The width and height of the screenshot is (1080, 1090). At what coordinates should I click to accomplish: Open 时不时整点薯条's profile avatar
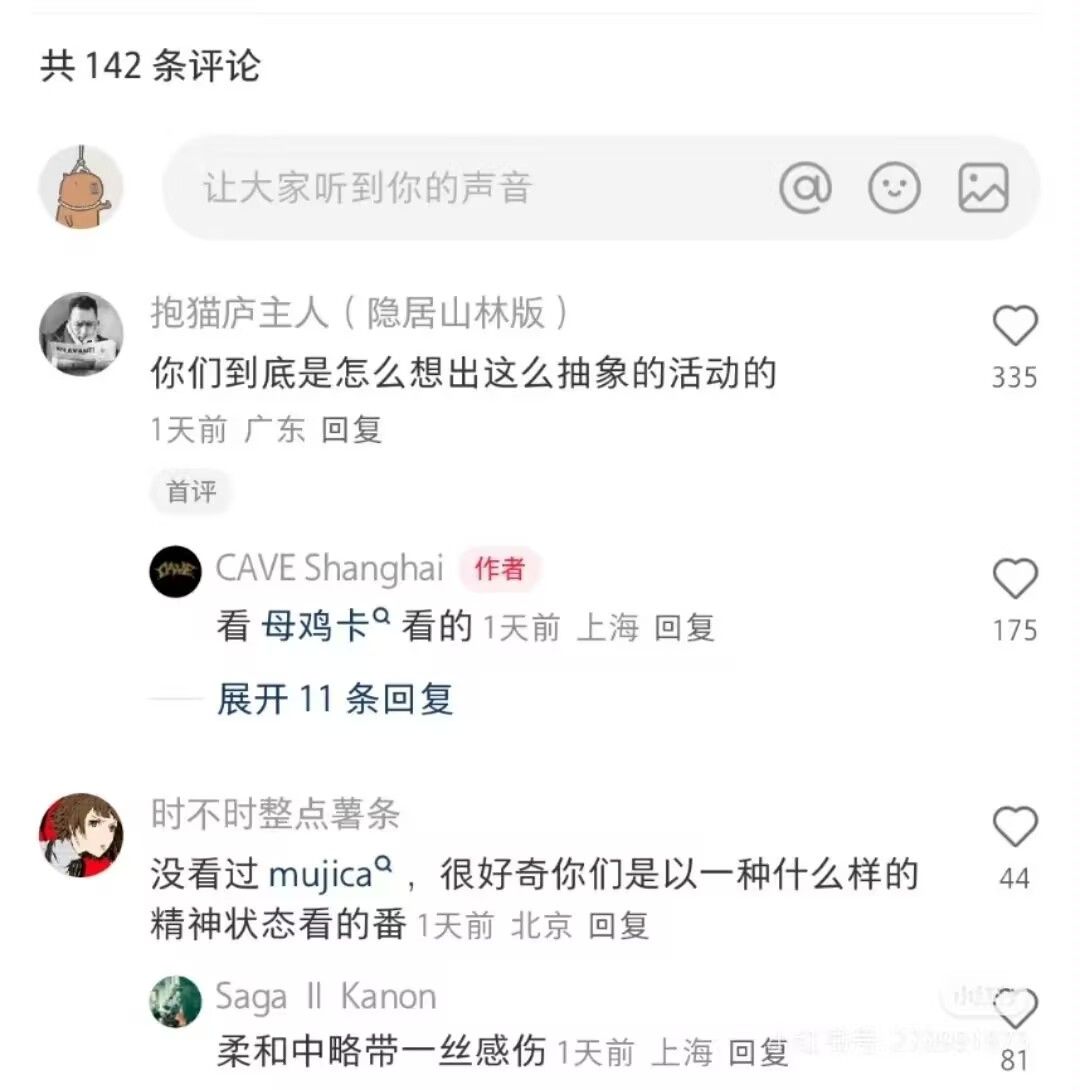[81, 835]
